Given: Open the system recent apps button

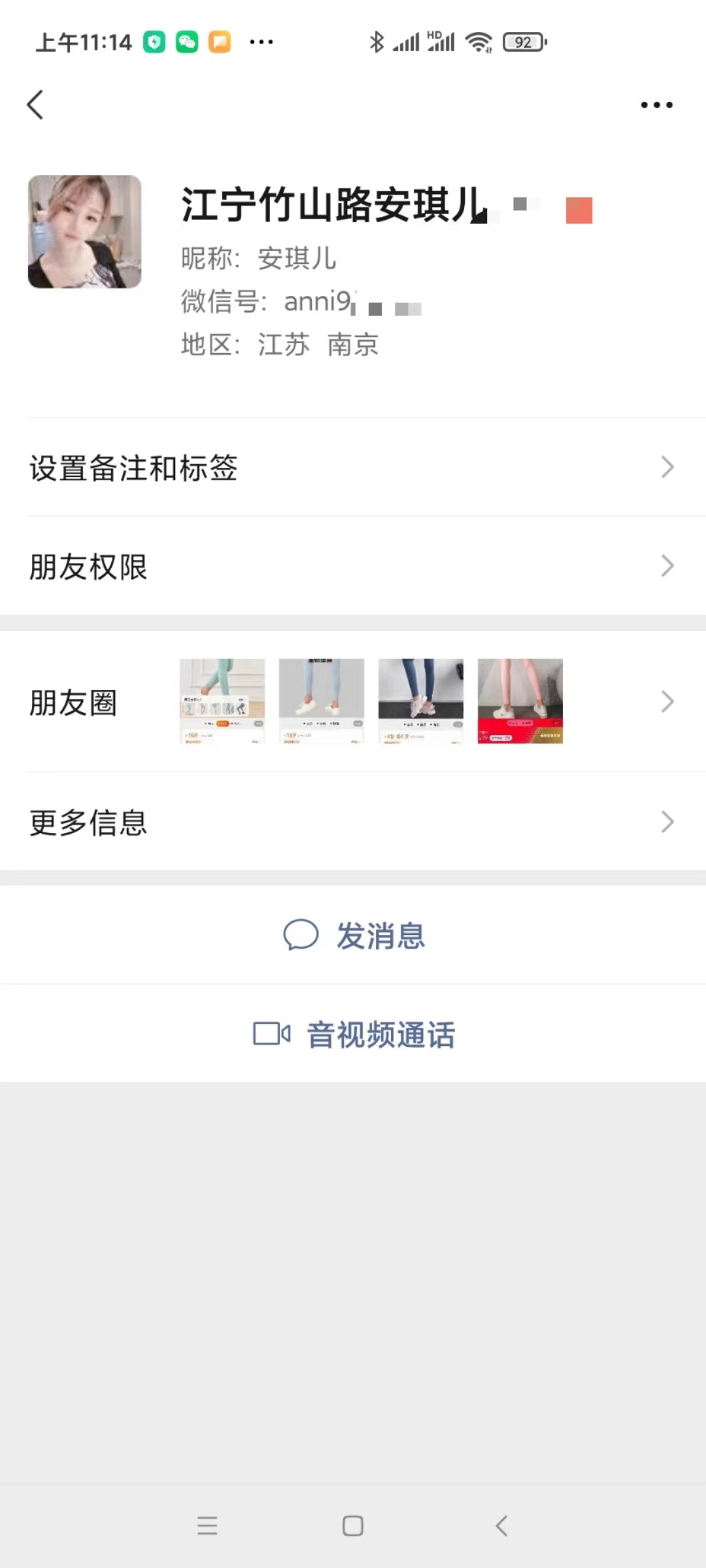Looking at the screenshot, I should point(207,1526).
